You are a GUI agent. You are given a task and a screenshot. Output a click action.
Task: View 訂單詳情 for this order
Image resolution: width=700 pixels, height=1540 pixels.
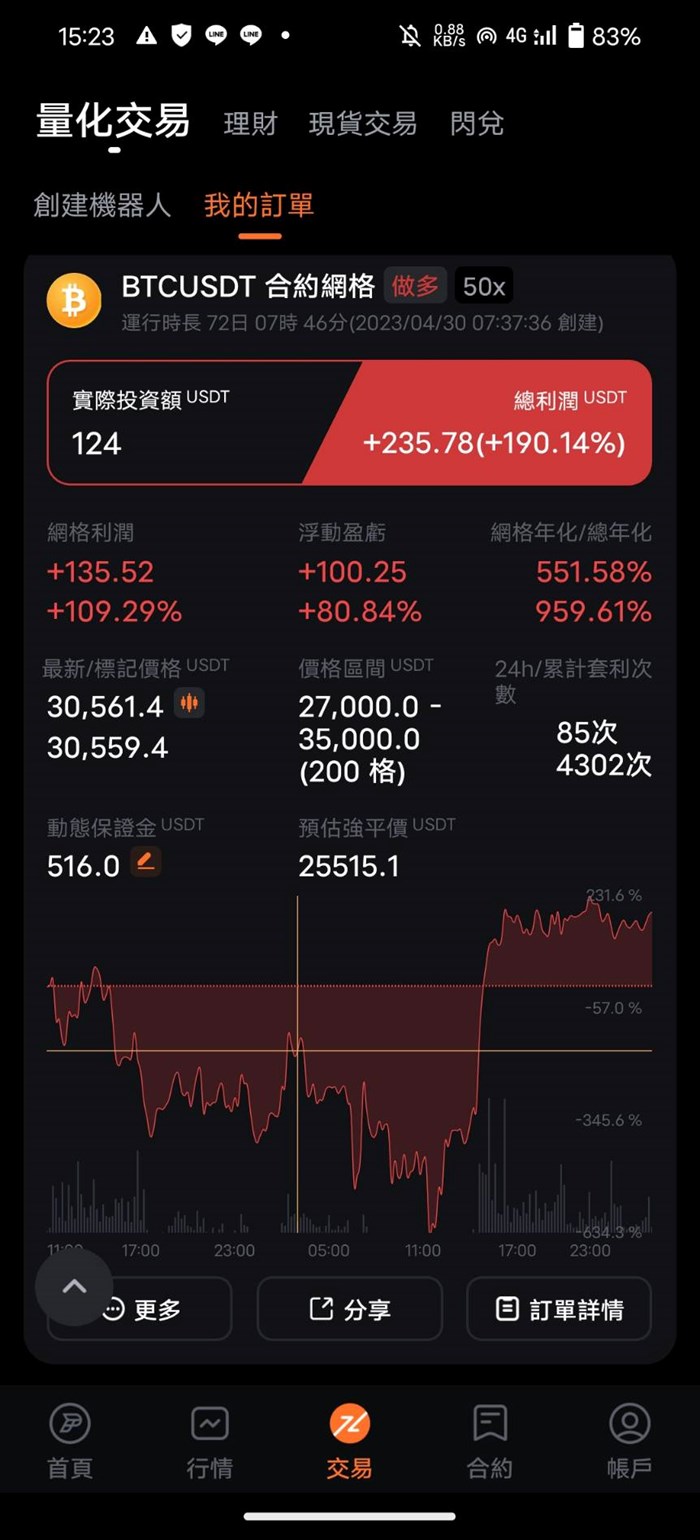tap(559, 1309)
